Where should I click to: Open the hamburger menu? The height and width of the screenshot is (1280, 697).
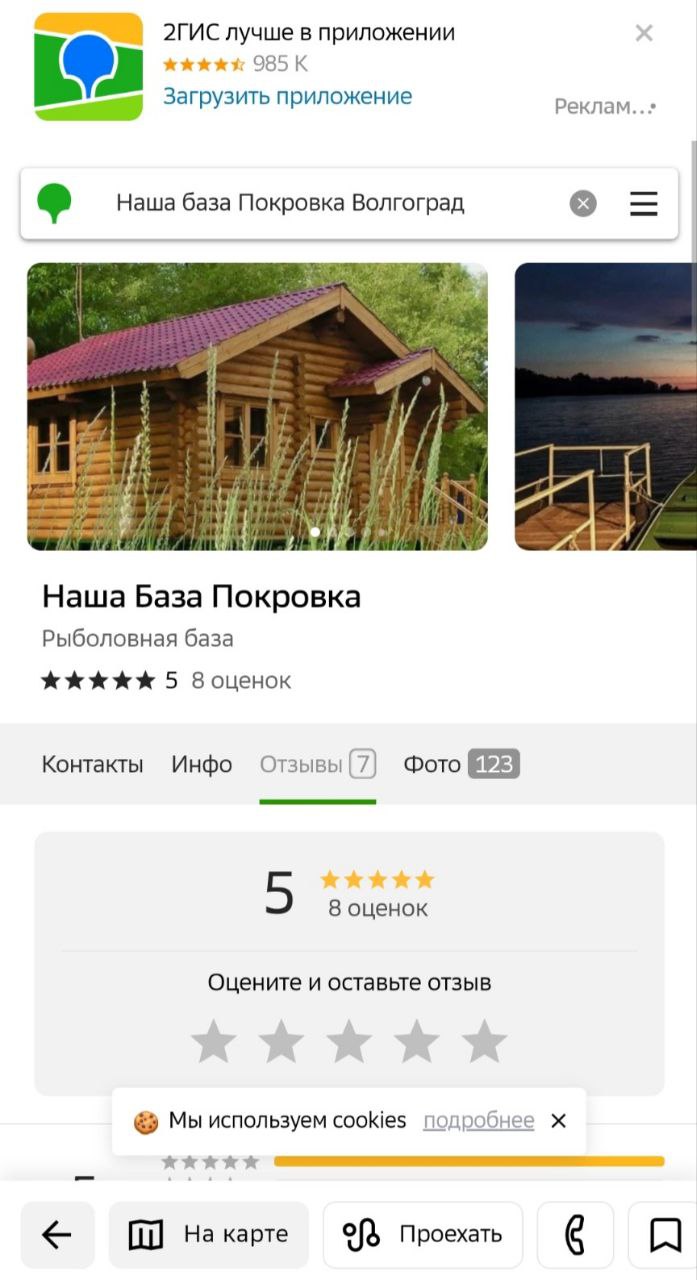(644, 204)
